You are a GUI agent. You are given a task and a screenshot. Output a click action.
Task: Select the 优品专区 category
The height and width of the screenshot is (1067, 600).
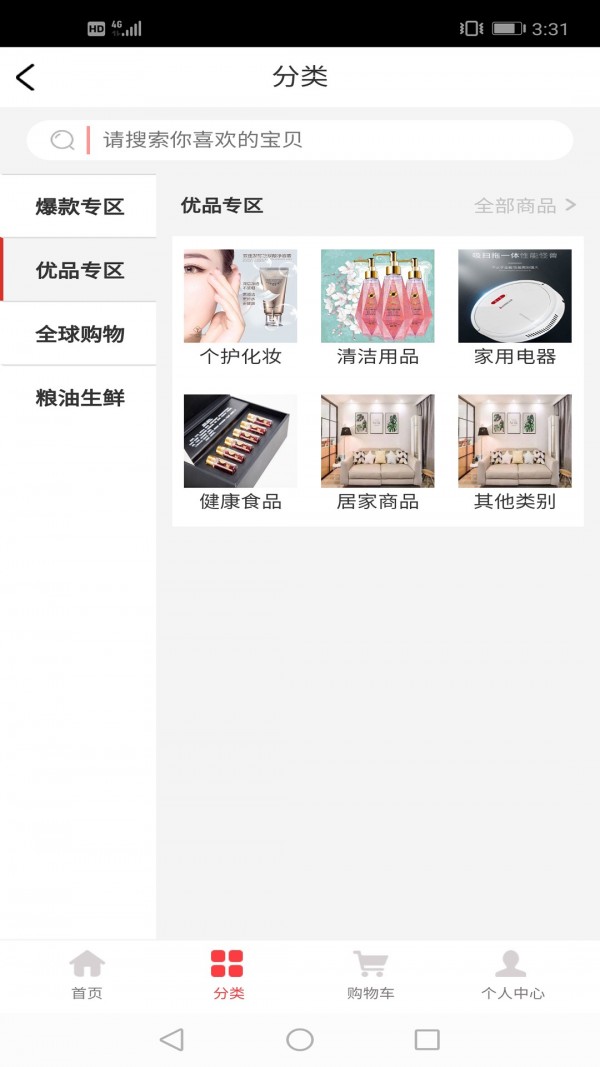[x=79, y=270]
